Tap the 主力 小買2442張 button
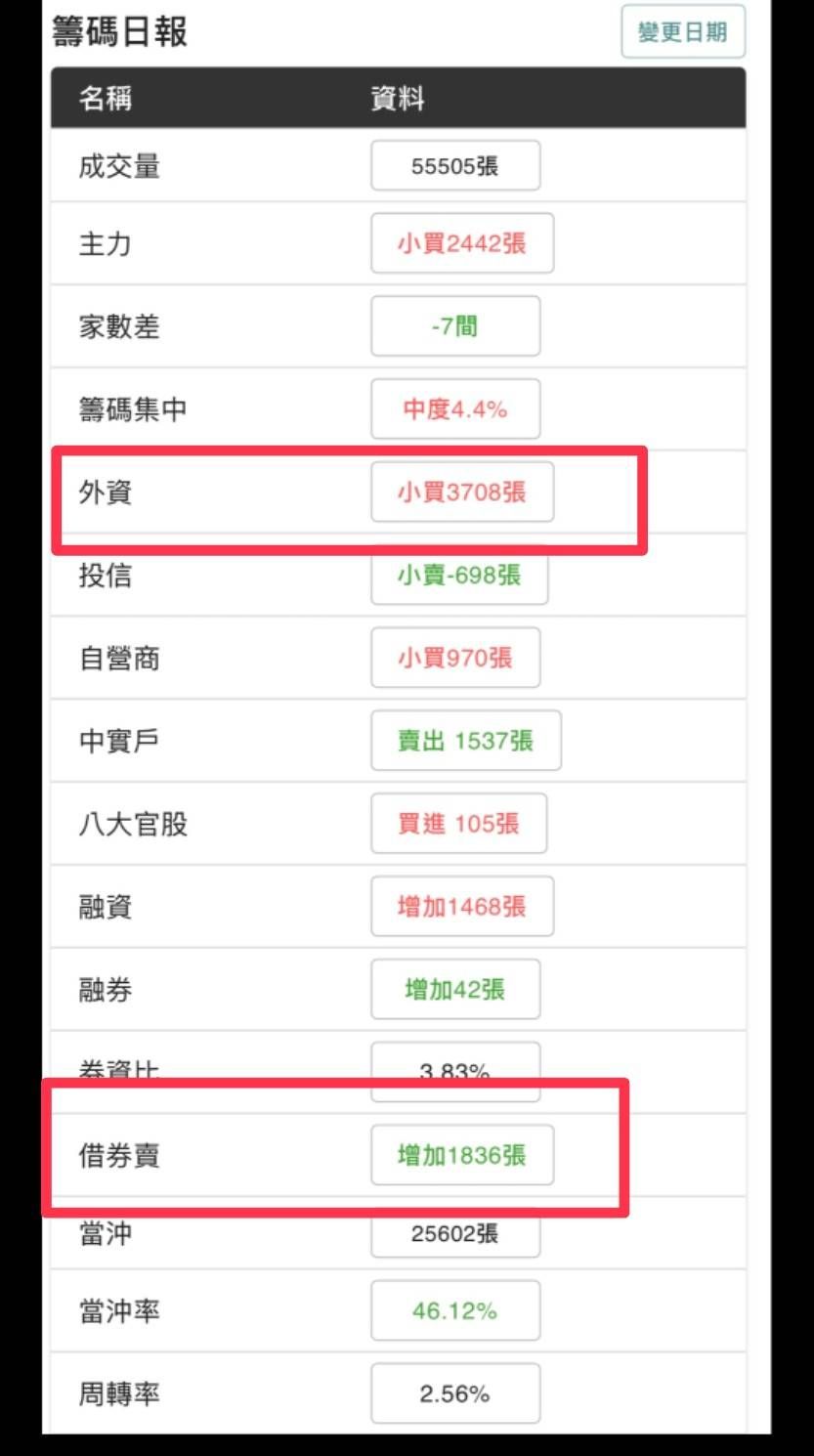Viewport: 814px width, 1456px height. point(462,243)
